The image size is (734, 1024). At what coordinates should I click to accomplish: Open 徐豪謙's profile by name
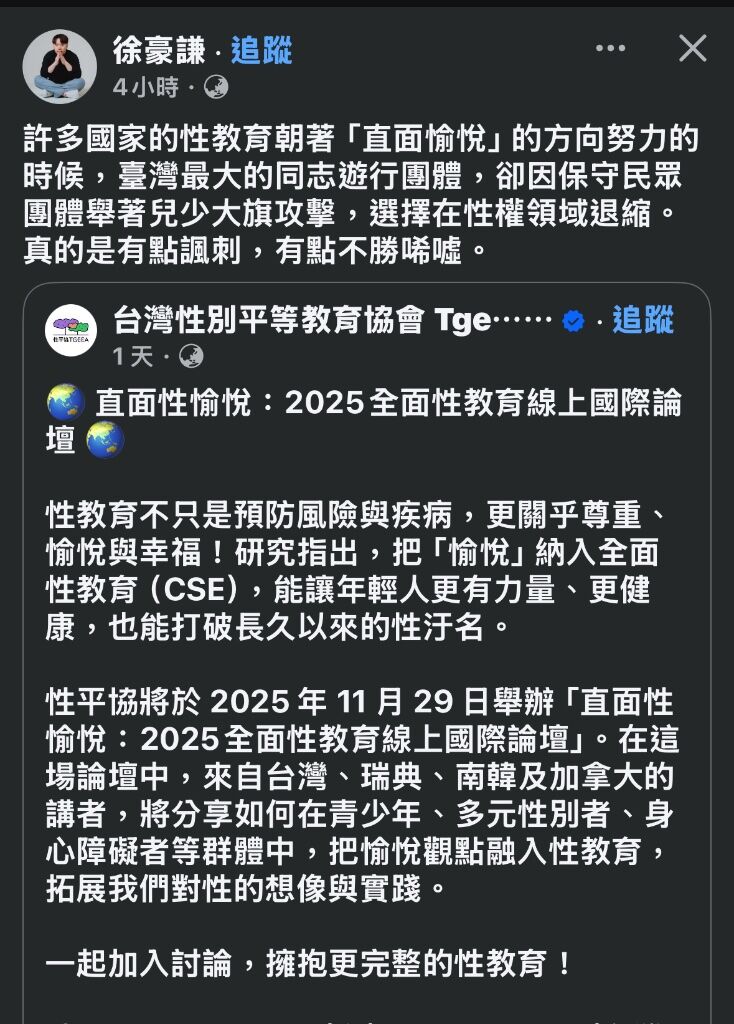click(x=158, y=50)
